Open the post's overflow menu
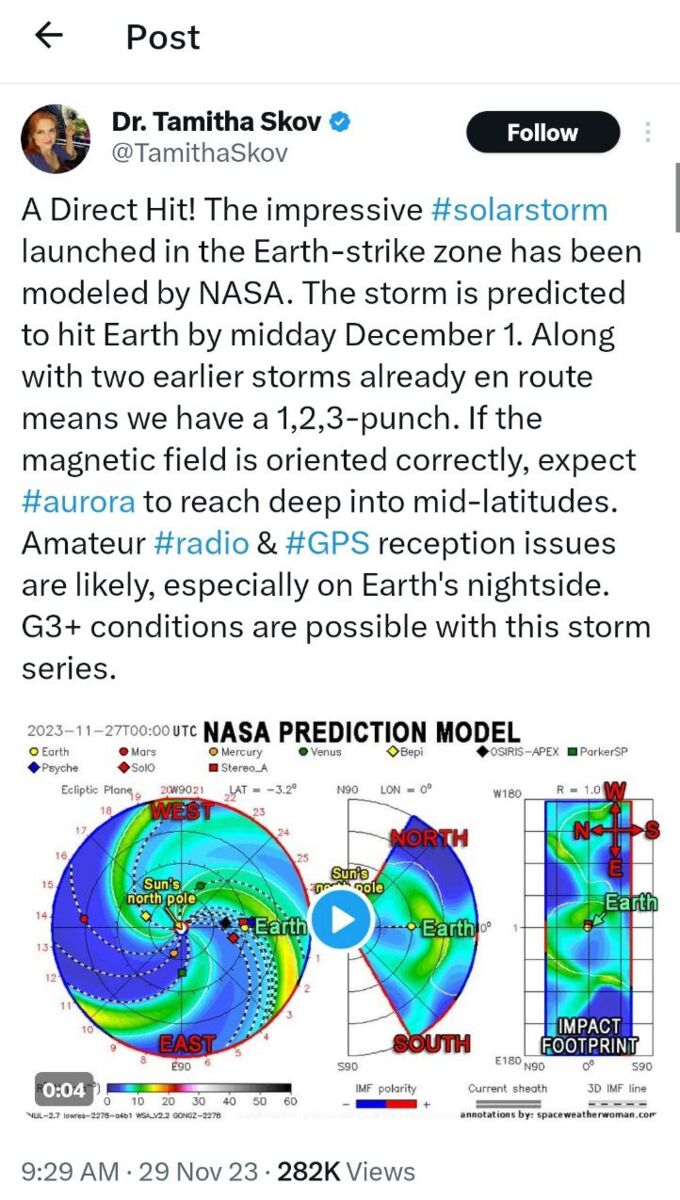680x1200 pixels. pyautogui.click(x=648, y=132)
